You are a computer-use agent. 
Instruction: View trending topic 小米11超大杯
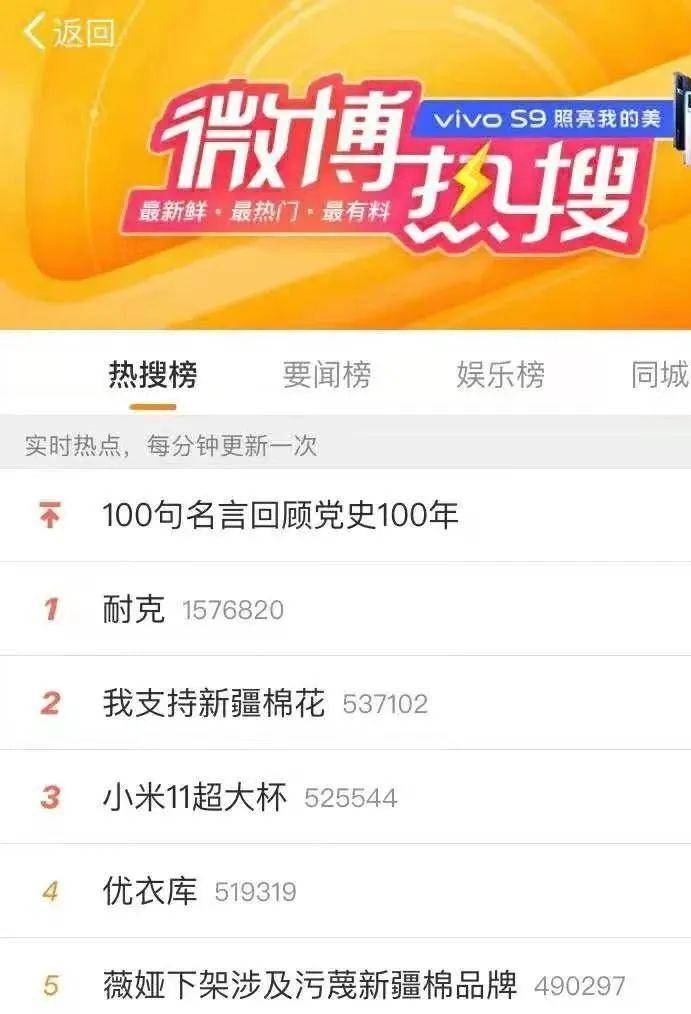click(195, 797)
